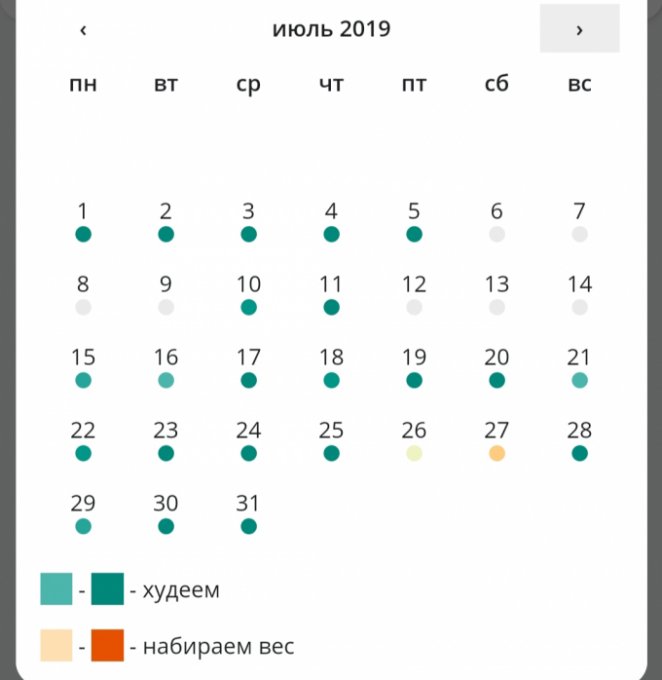Viewport: 662px width, 680px height.
Task: Select day 22 of July
Action: pyautogui.click(x=83, y=440)
